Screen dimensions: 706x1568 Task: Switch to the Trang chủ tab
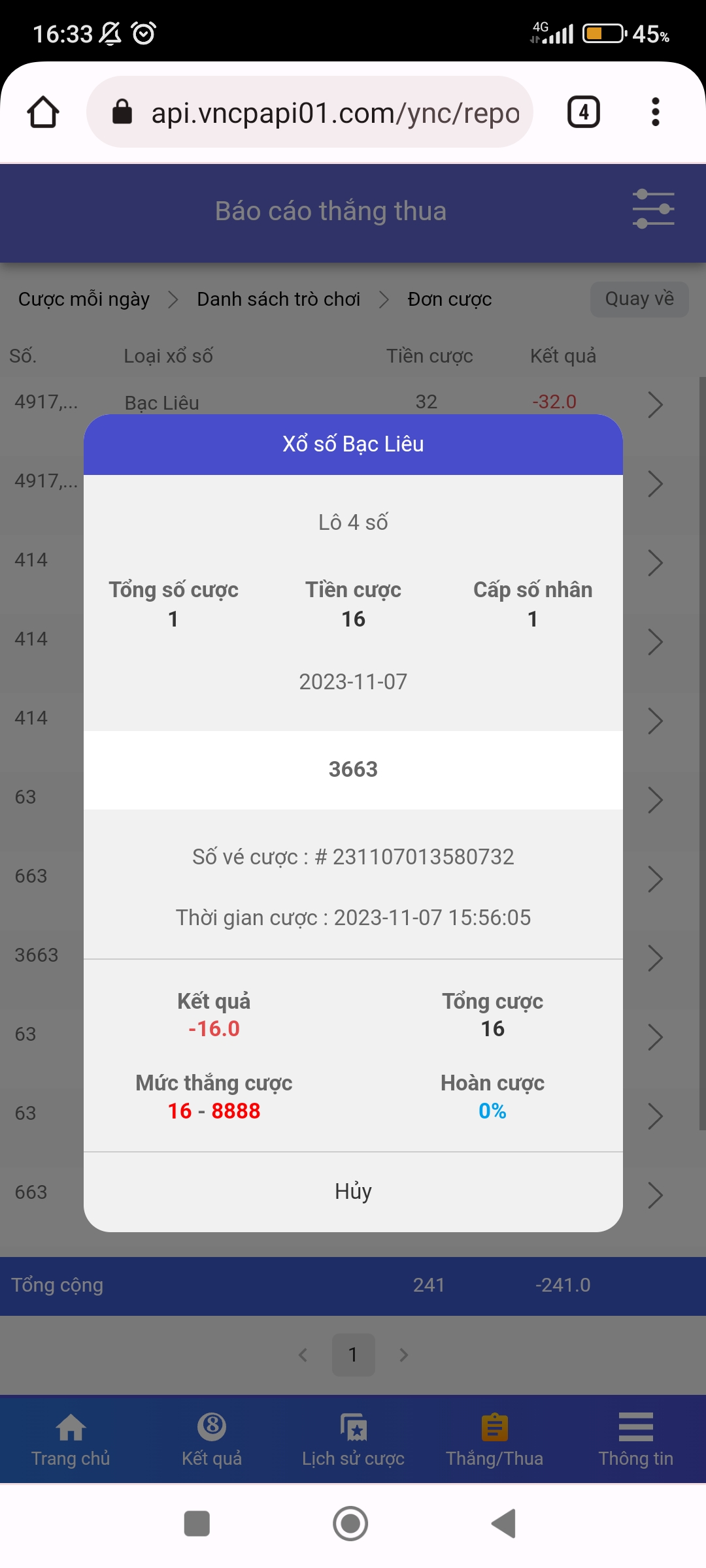tap(71, 1439)
